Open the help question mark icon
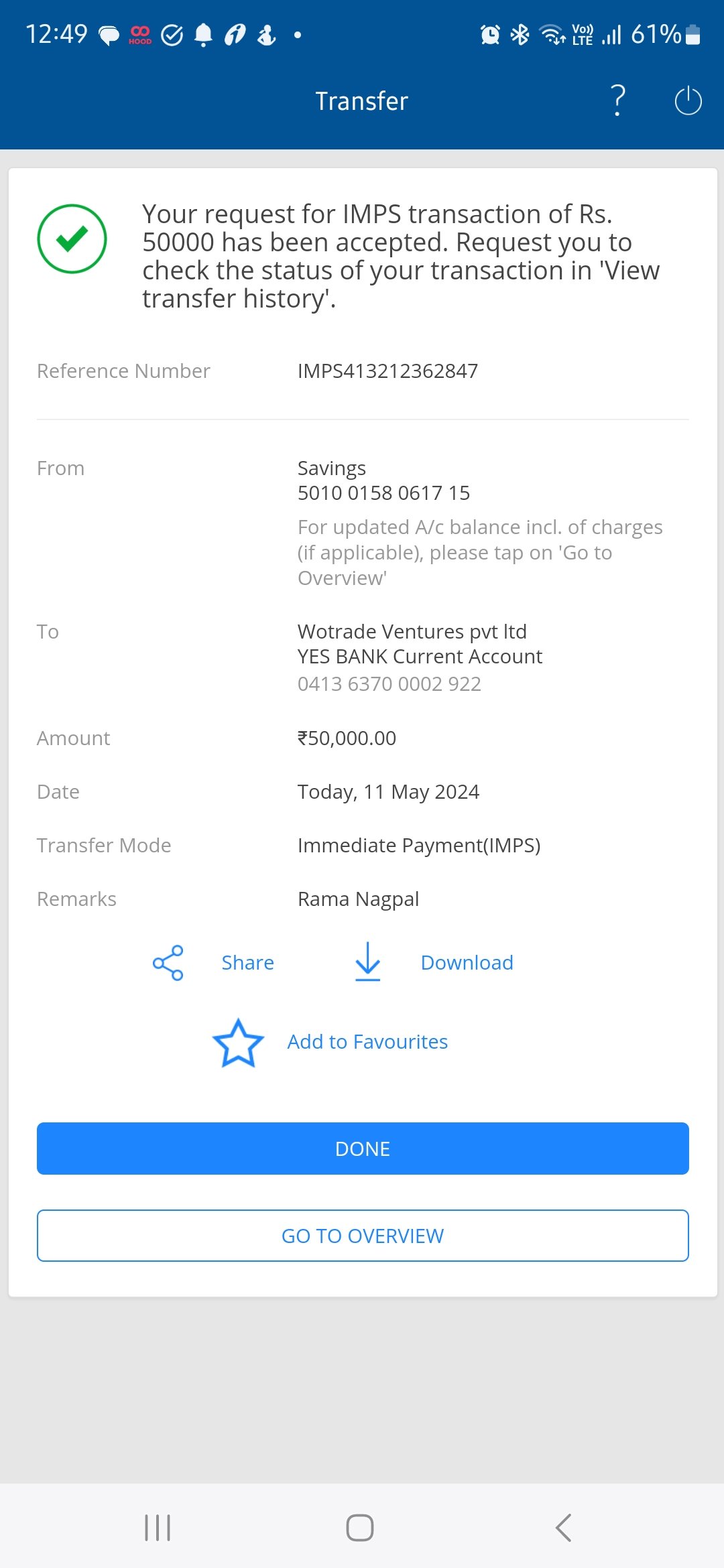The image size is (724, 1568). pos(618,101)
